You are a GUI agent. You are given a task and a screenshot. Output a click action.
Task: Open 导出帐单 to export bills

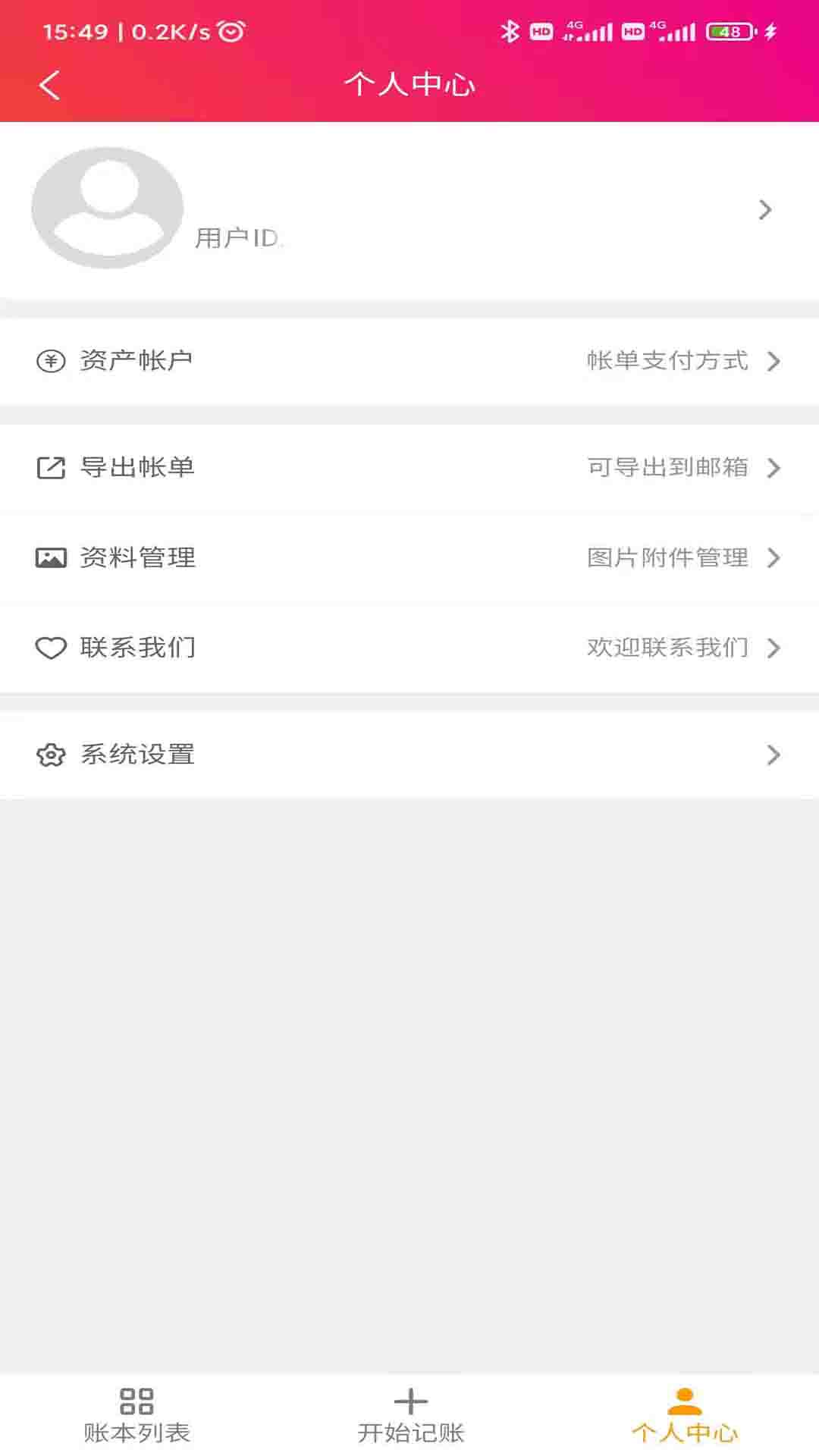click(x=409, y=468)
